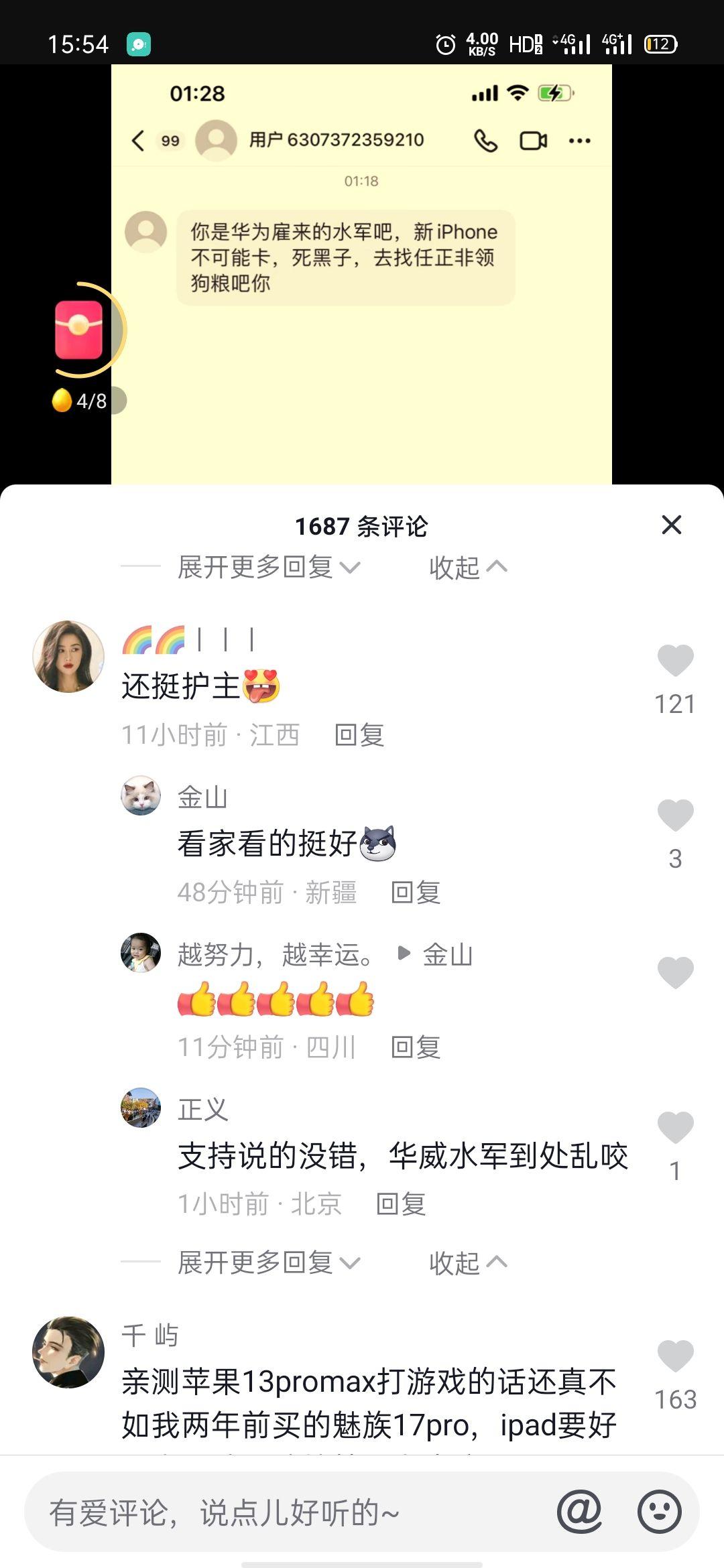Collapse replies with 收起 below 正义's comment

pyautogui.click(x=467, y=1263)
